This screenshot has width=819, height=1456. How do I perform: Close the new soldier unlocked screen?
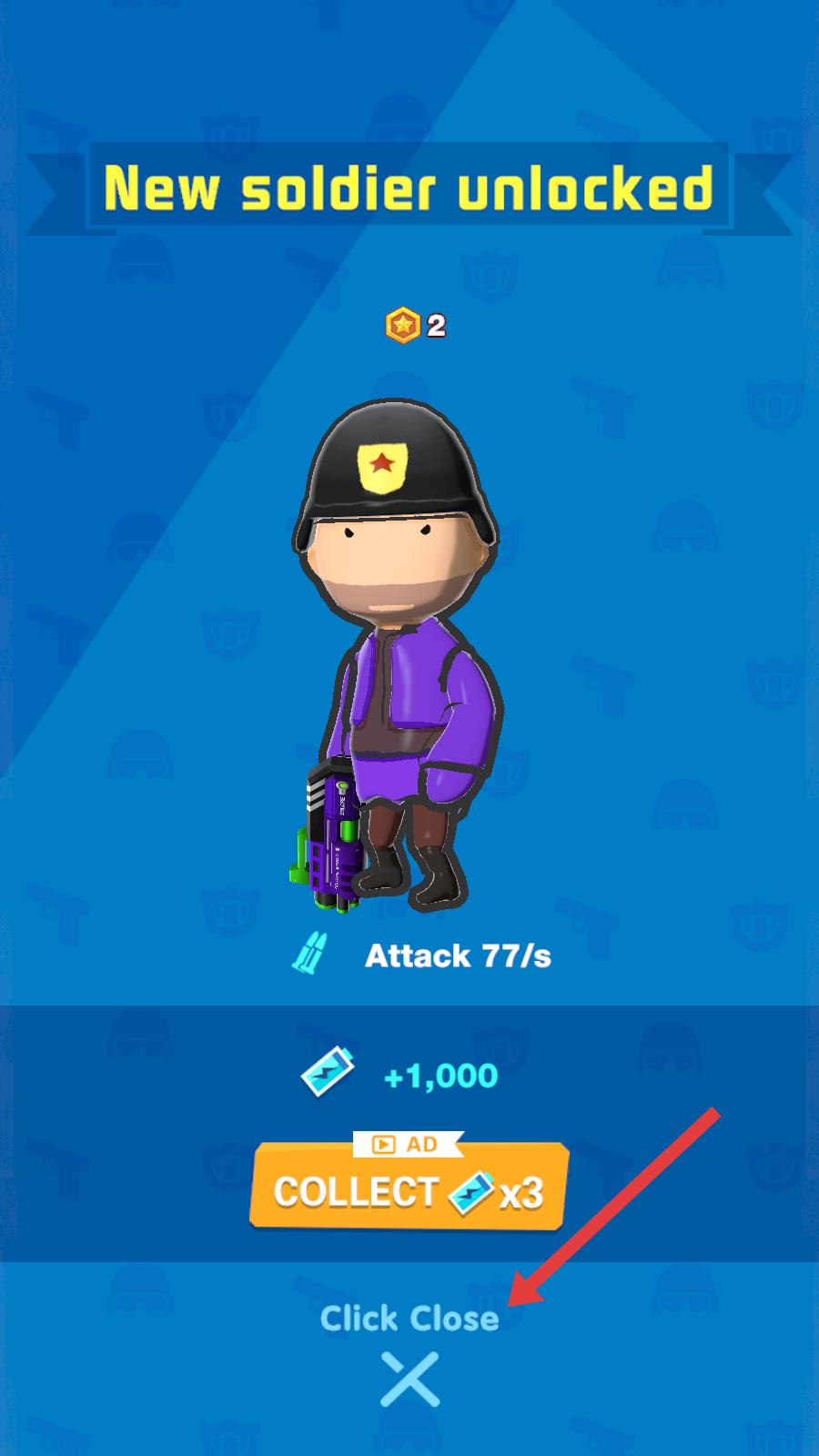tap(409, 1378)
